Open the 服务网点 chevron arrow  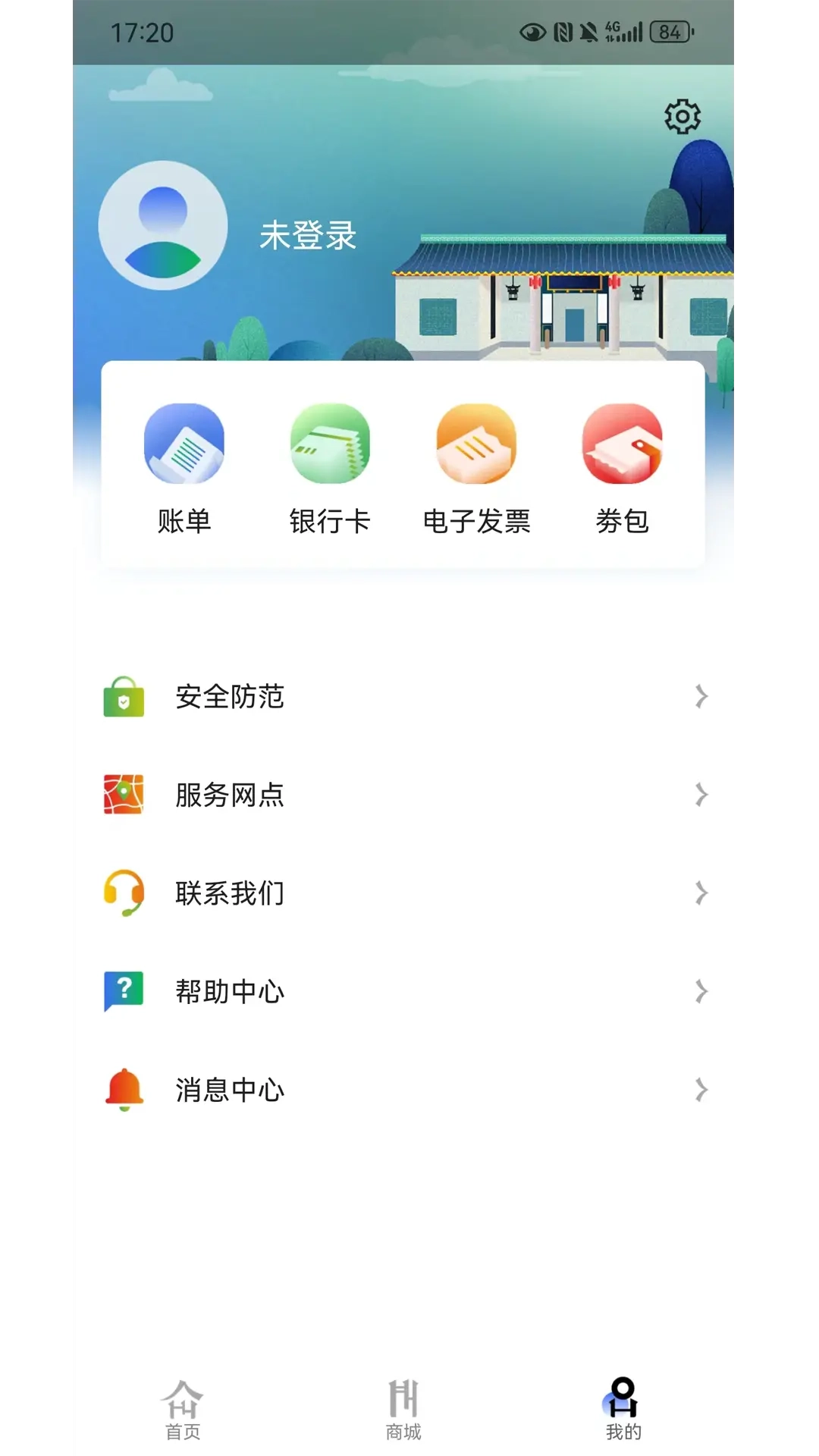pos(700,795)
